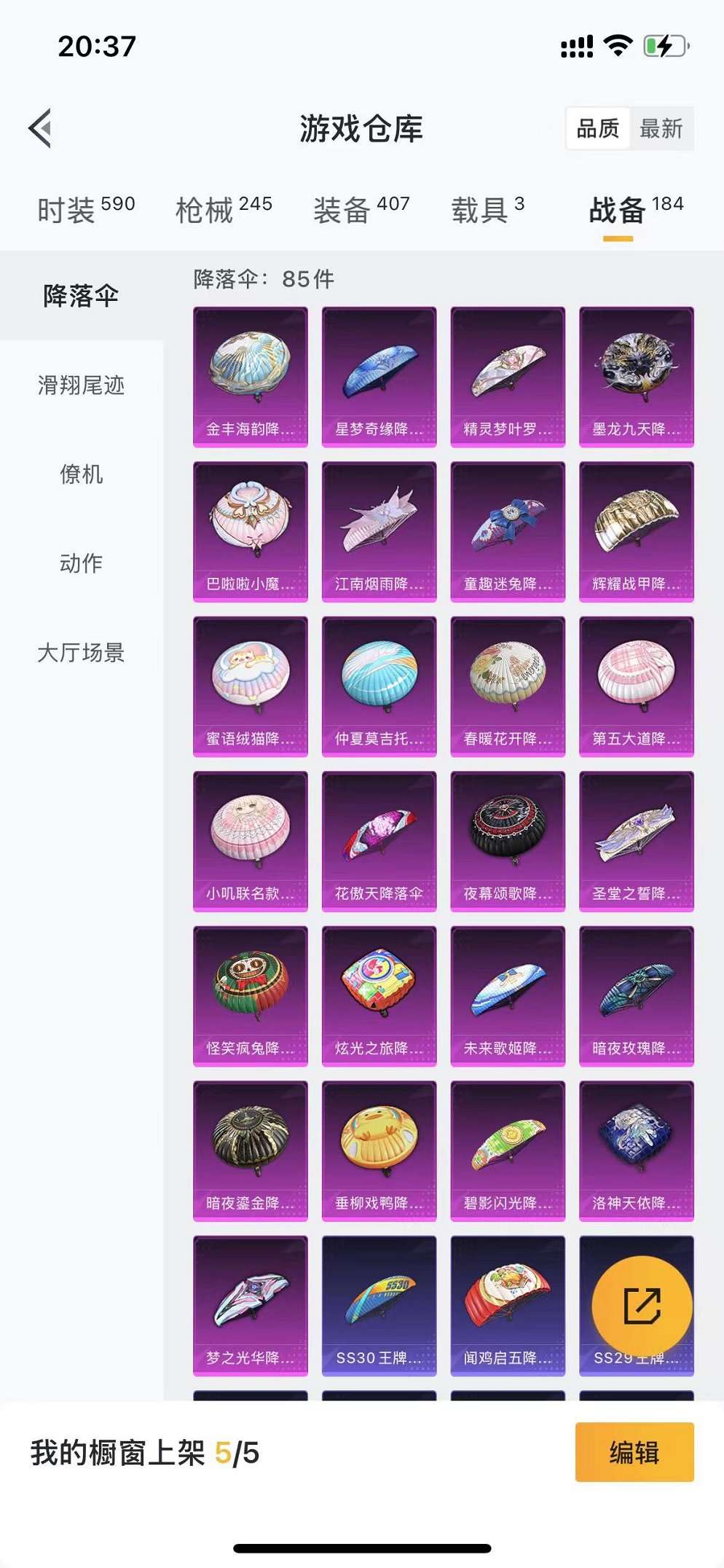The height and width of the screenshot is (1568, 724).
Task: Switch to the 枪械 tab
Action: (x=223, y=210)
